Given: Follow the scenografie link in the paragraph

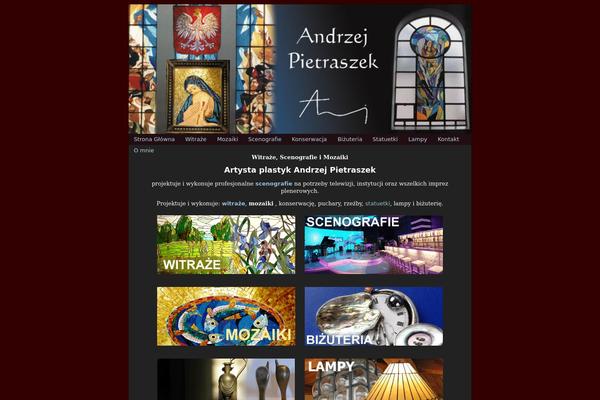Looking at the screenshot, I should click(274, 184).
